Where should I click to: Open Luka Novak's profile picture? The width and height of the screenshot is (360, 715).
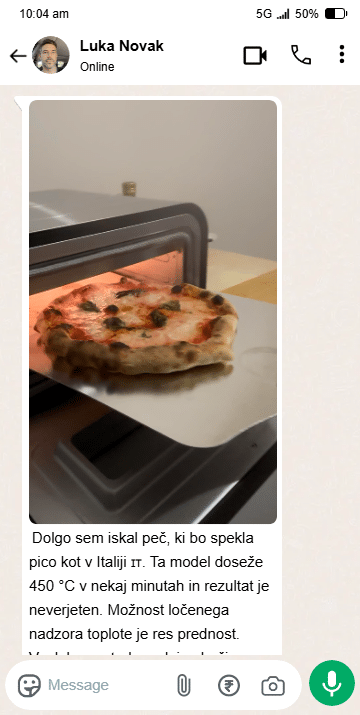[51, 55]
